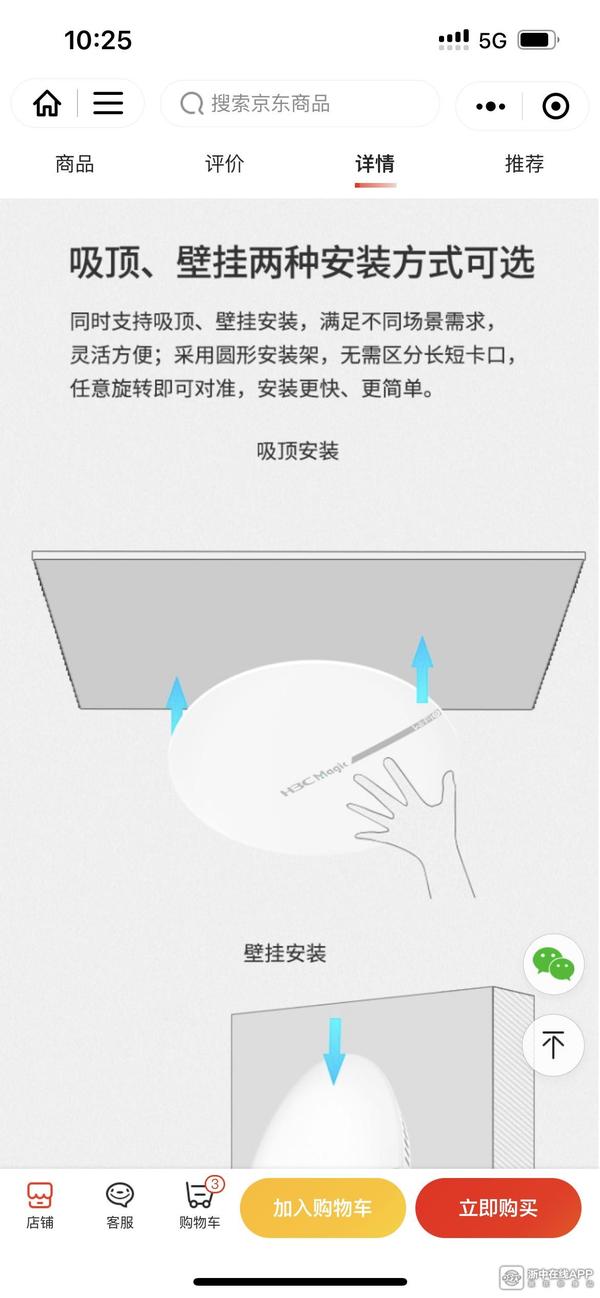Image resolution: width=600 pixels, height=1298 pixels.
Task: Open the hamburger menu
Action: (x=108, y=103)
